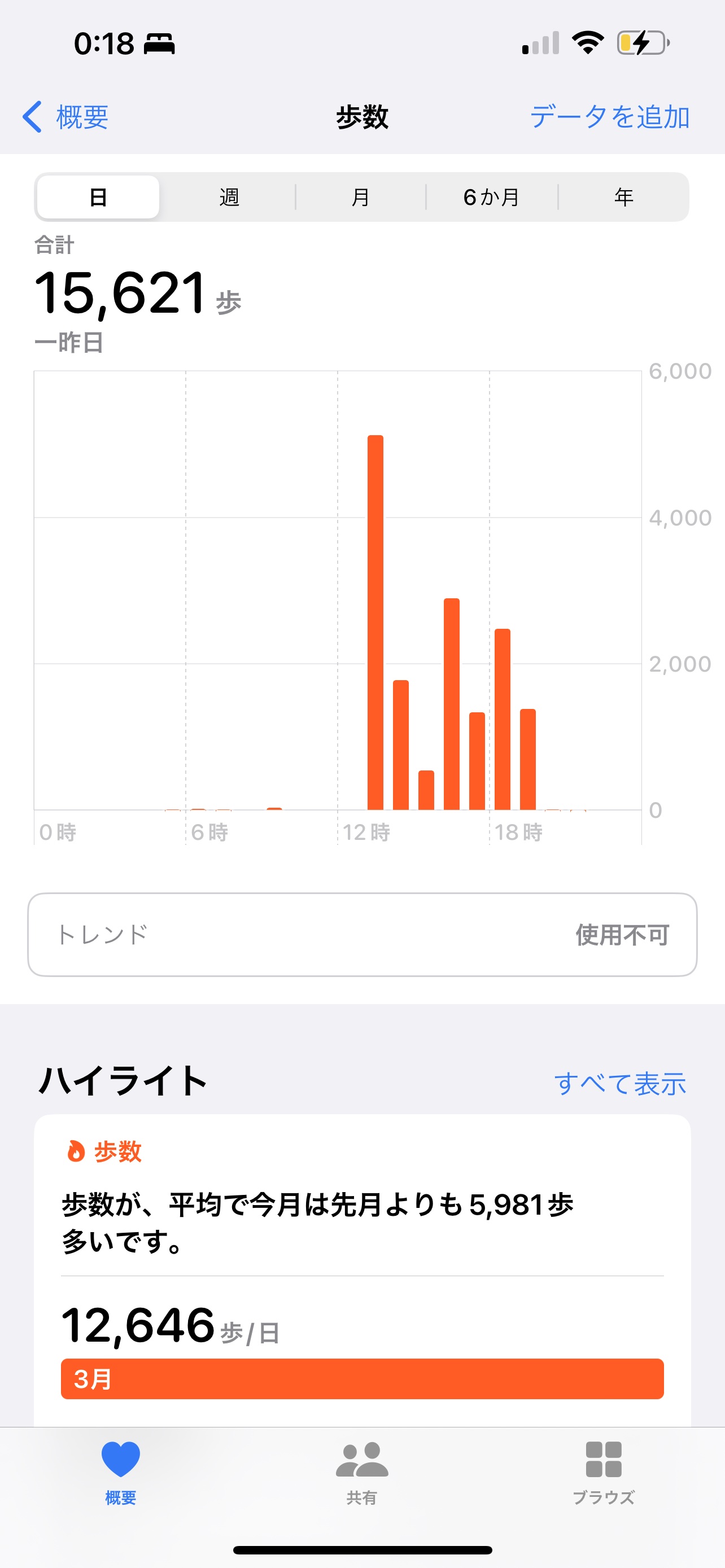Screen dimensions: 725x1568
Task: Switch period to 6か月
Action: coord(491,196)
